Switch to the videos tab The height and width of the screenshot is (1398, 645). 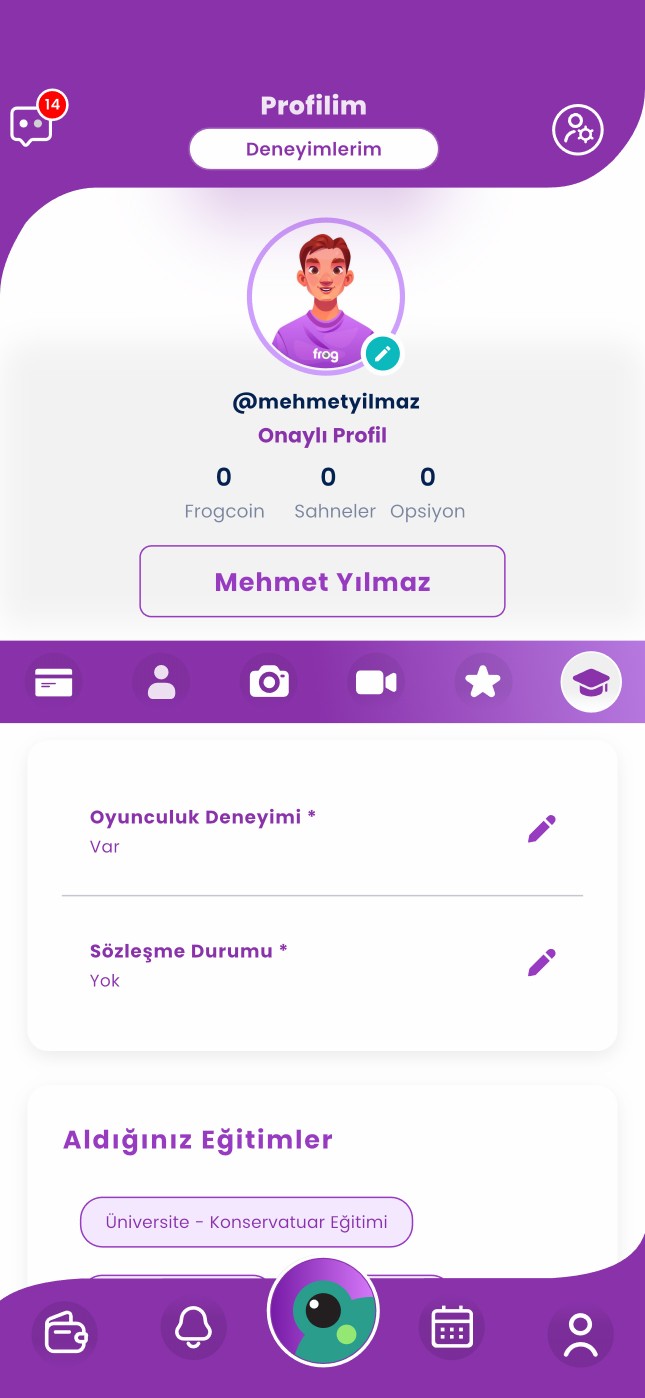tap(376, 682)
